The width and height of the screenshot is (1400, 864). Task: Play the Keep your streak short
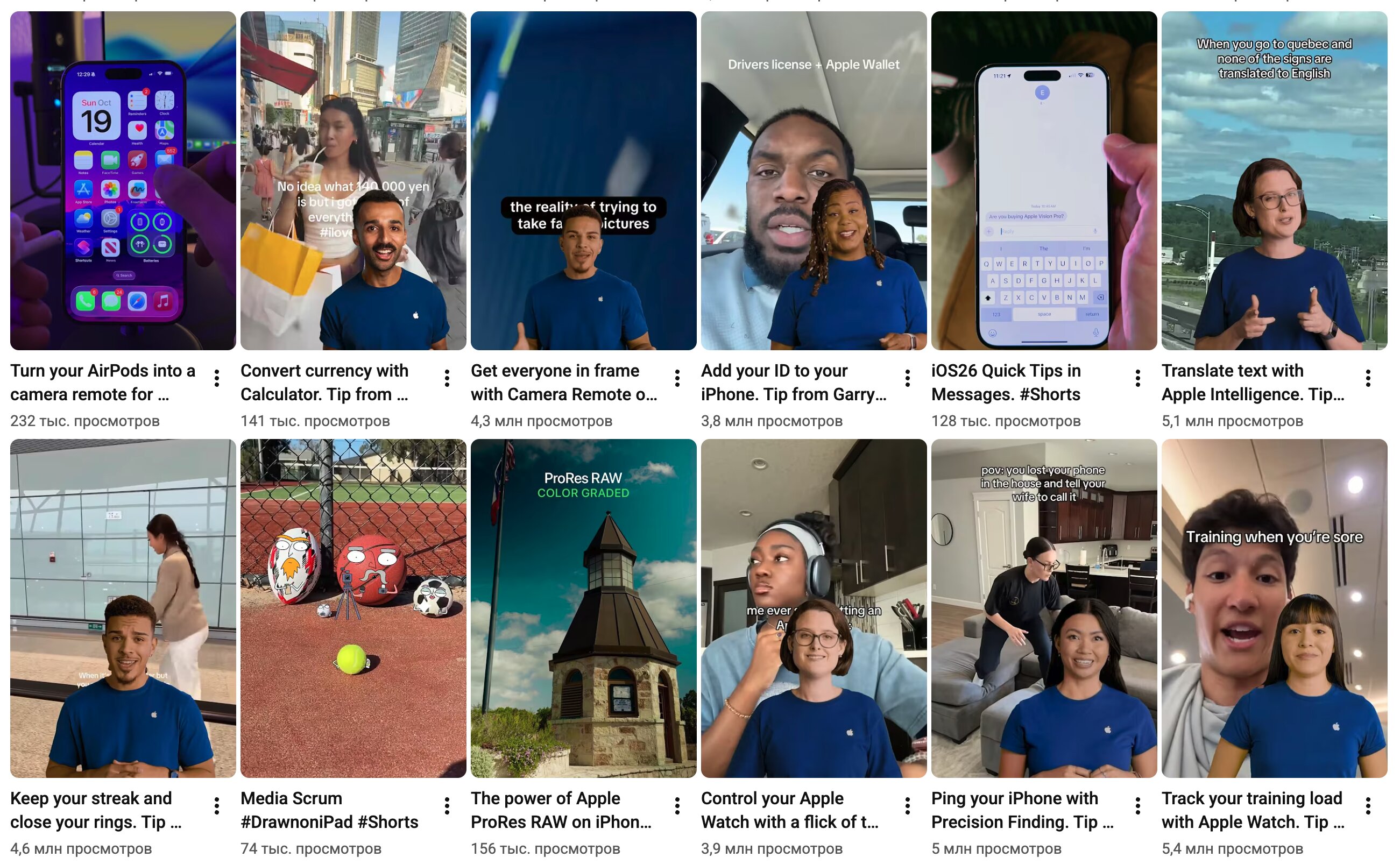(x=123, y=608)
